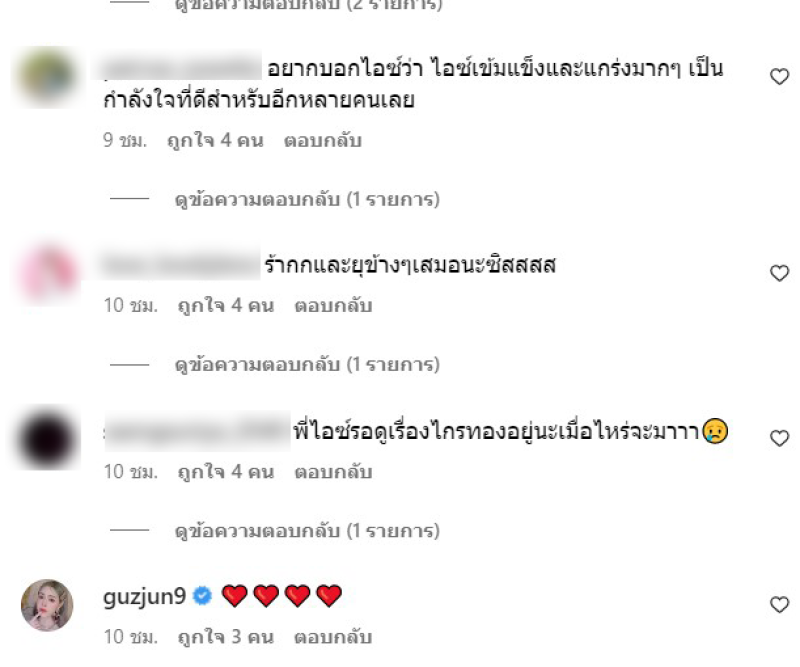Like the comment รักกกและยุข้างๆเสมอนะซิสสสส
This screenshot has height=667, width=800.
click(x=779, y=273)
